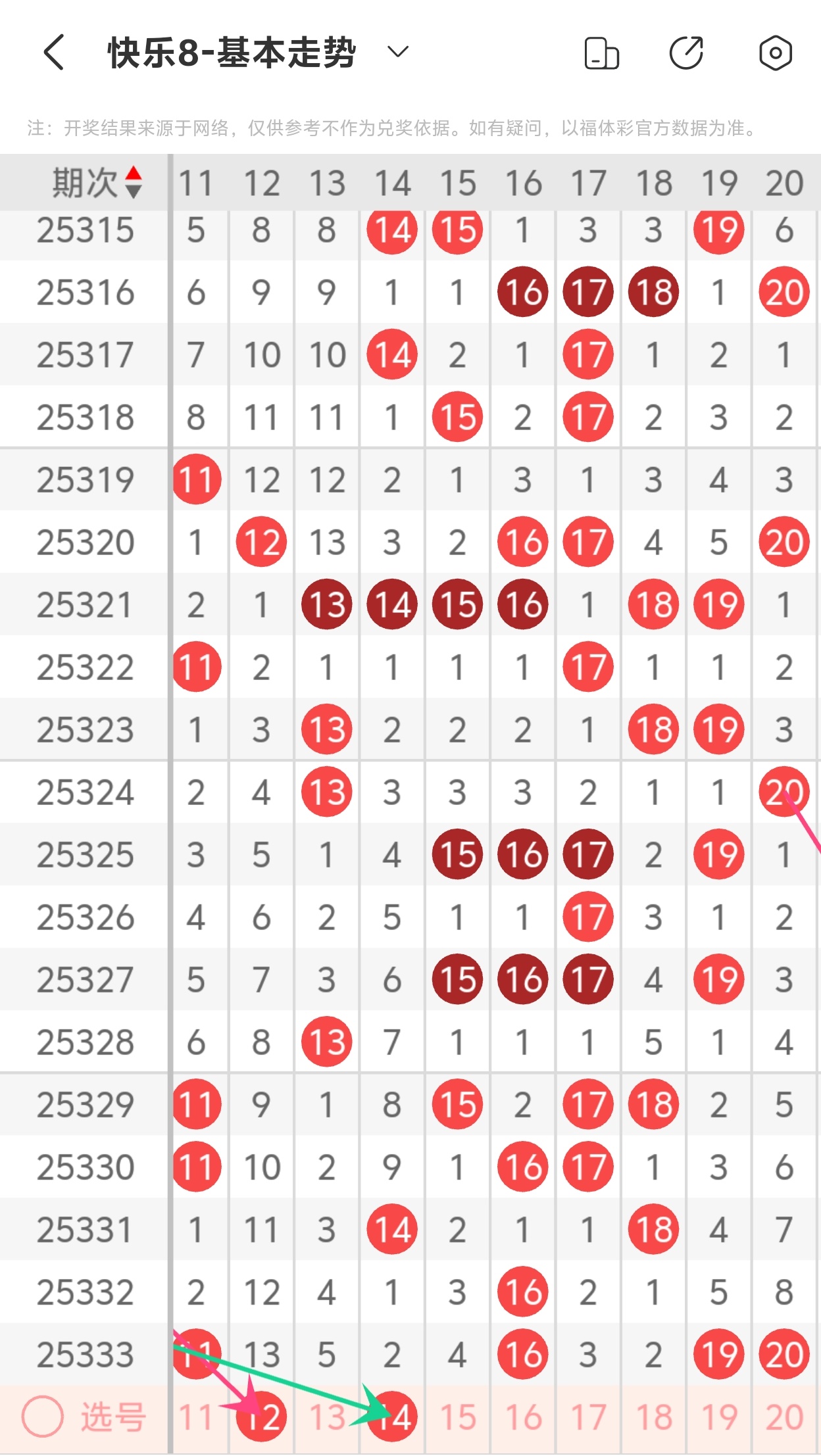The image size is (821, 1456).
Task: Sort draws by the 期次 header
Action: 97,182
